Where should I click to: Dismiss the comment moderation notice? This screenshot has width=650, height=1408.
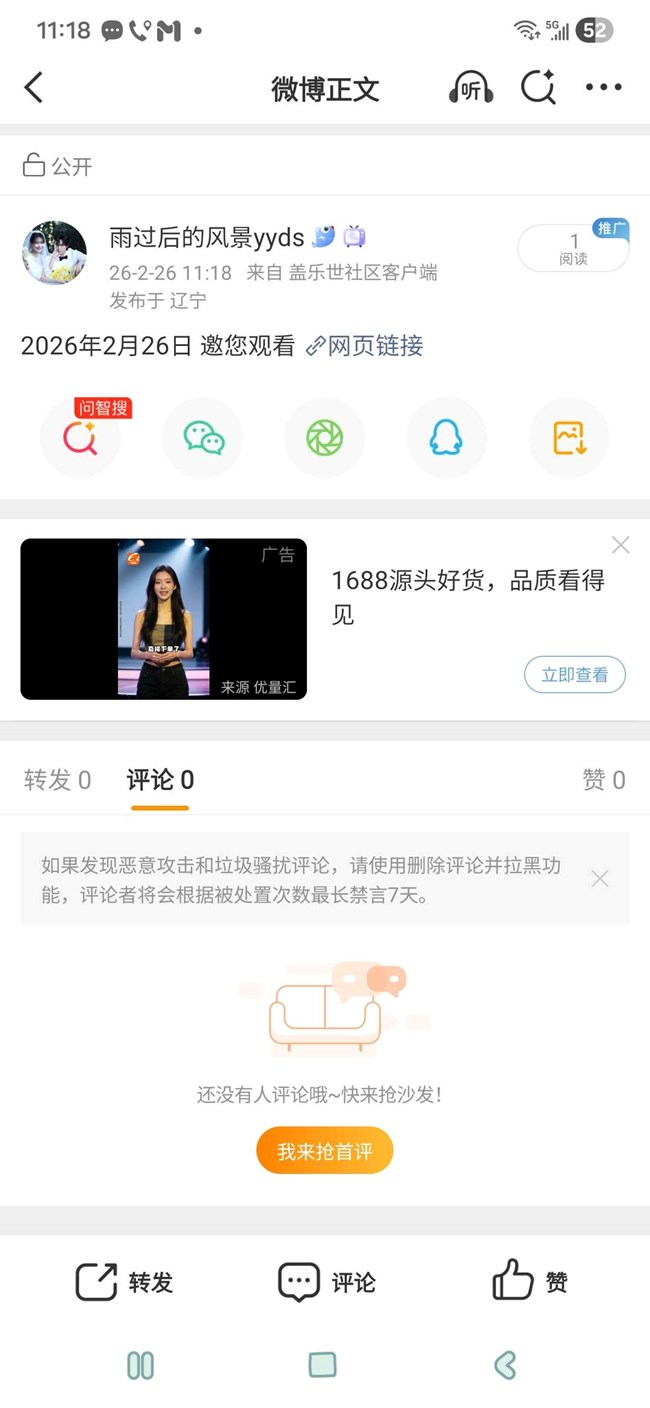click(x=600, y=878)
